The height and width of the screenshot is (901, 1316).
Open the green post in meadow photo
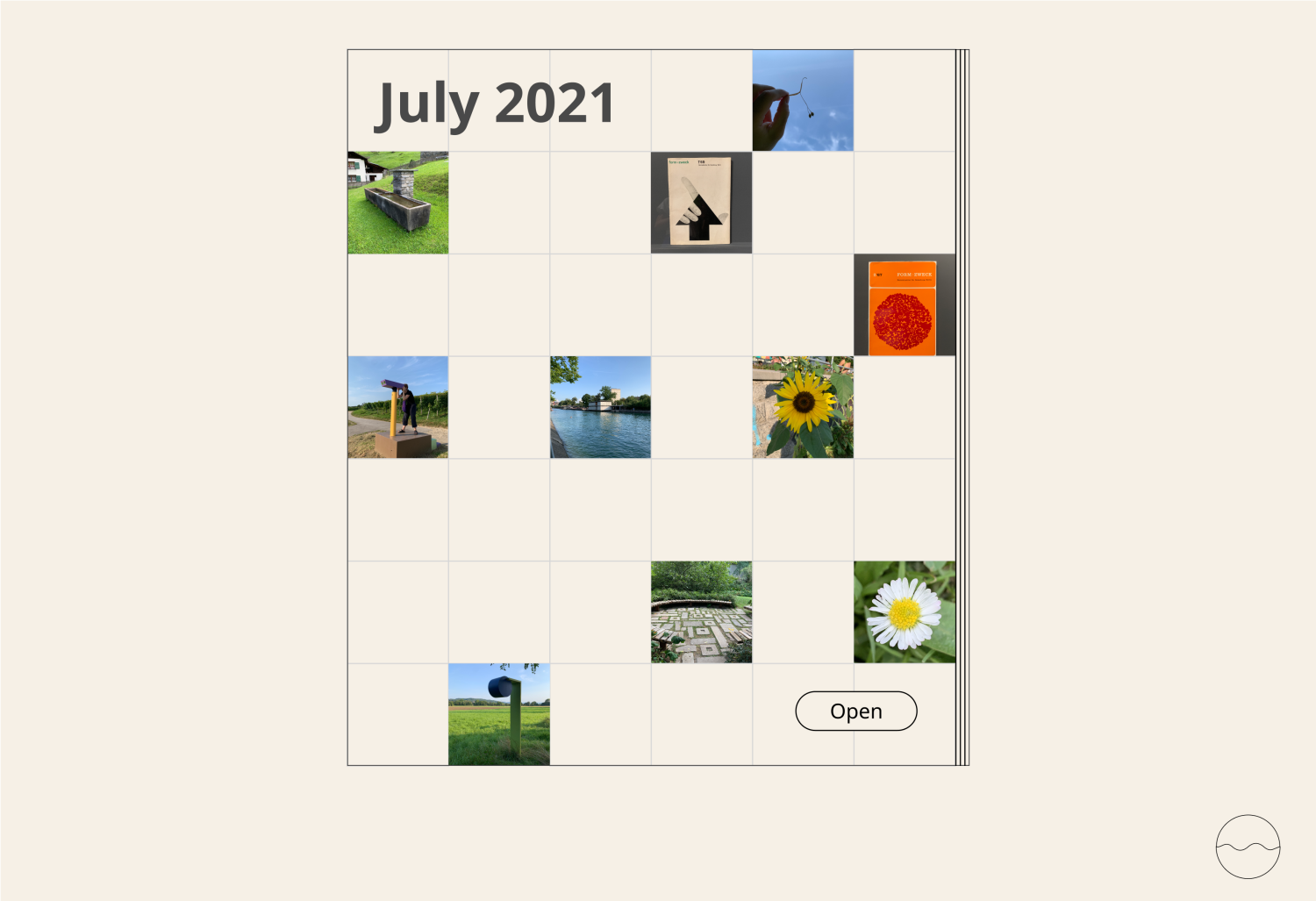(499, 714)
